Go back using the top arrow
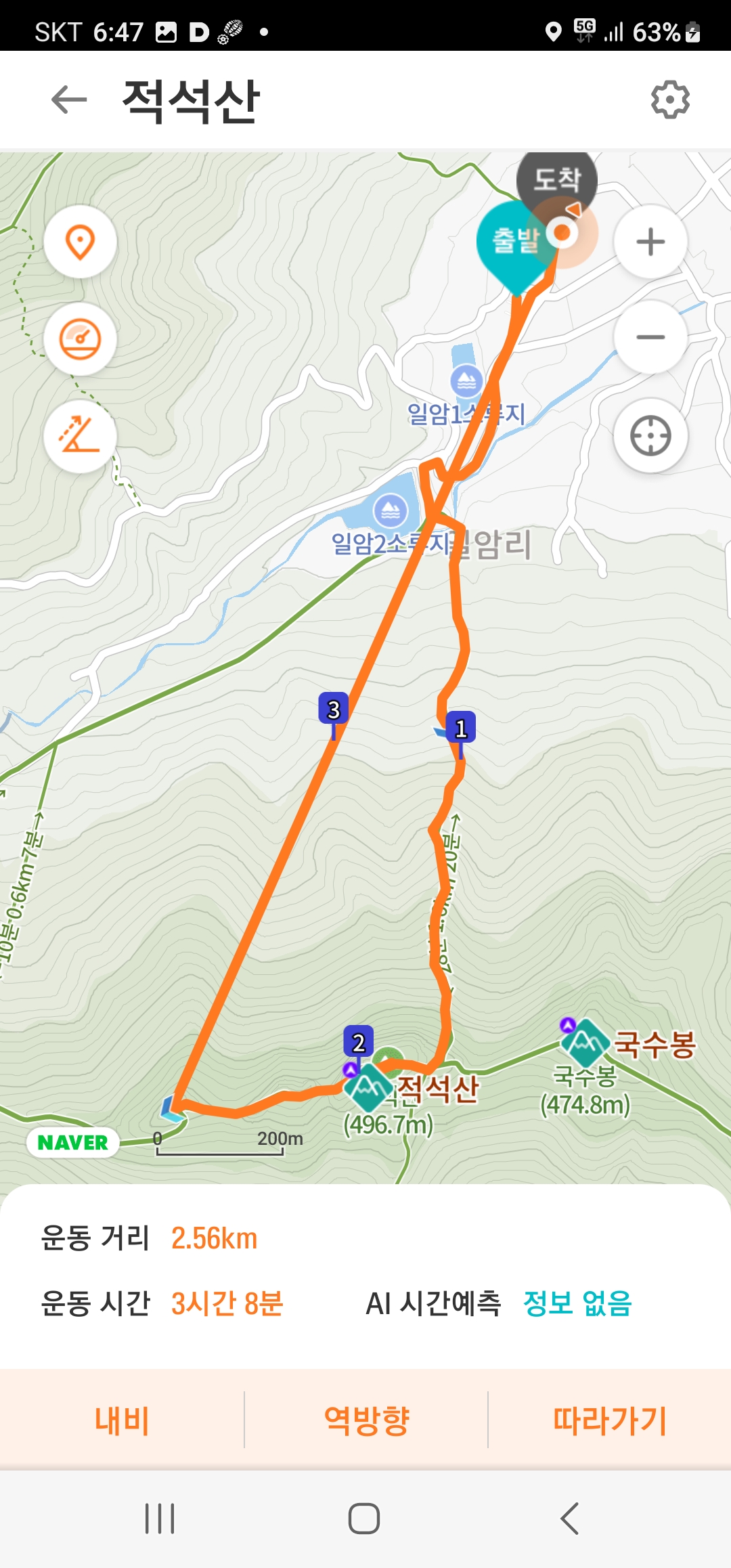The height and width of the screenshot is (1568, 731). [x=69, y=100]
